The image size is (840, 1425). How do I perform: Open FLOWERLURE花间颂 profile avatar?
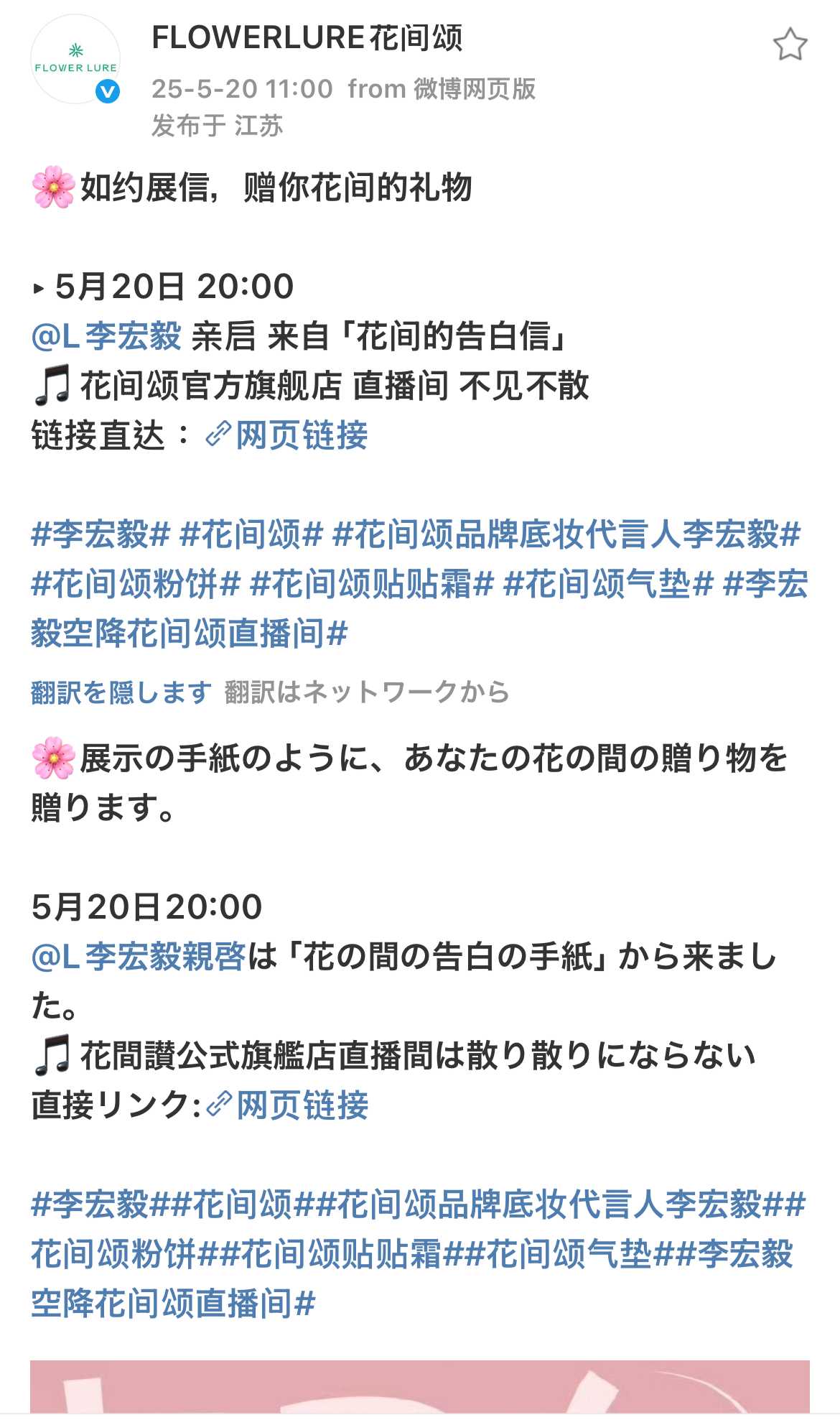(75, 60)
